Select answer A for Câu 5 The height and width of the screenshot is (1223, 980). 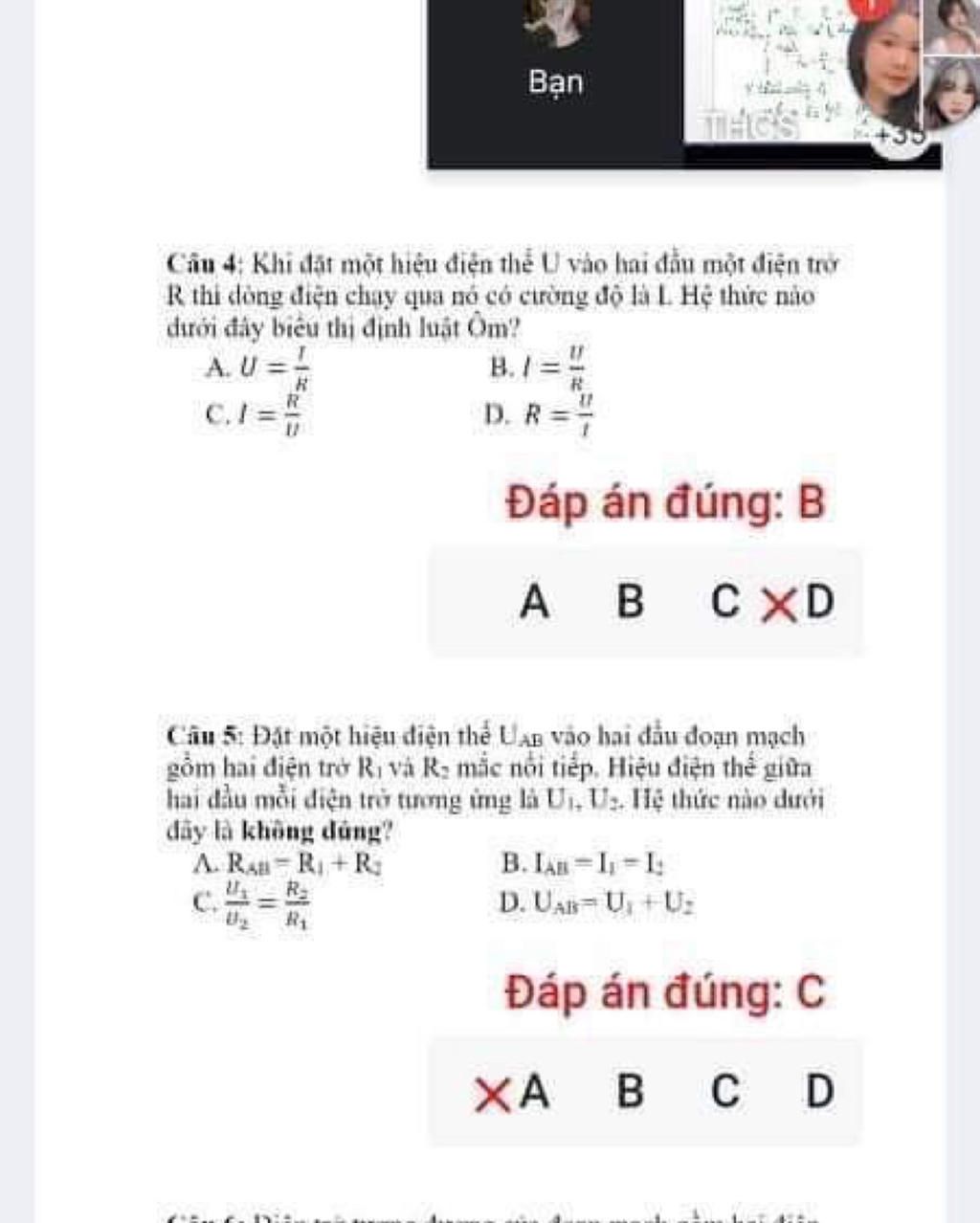pos(535,1092)
